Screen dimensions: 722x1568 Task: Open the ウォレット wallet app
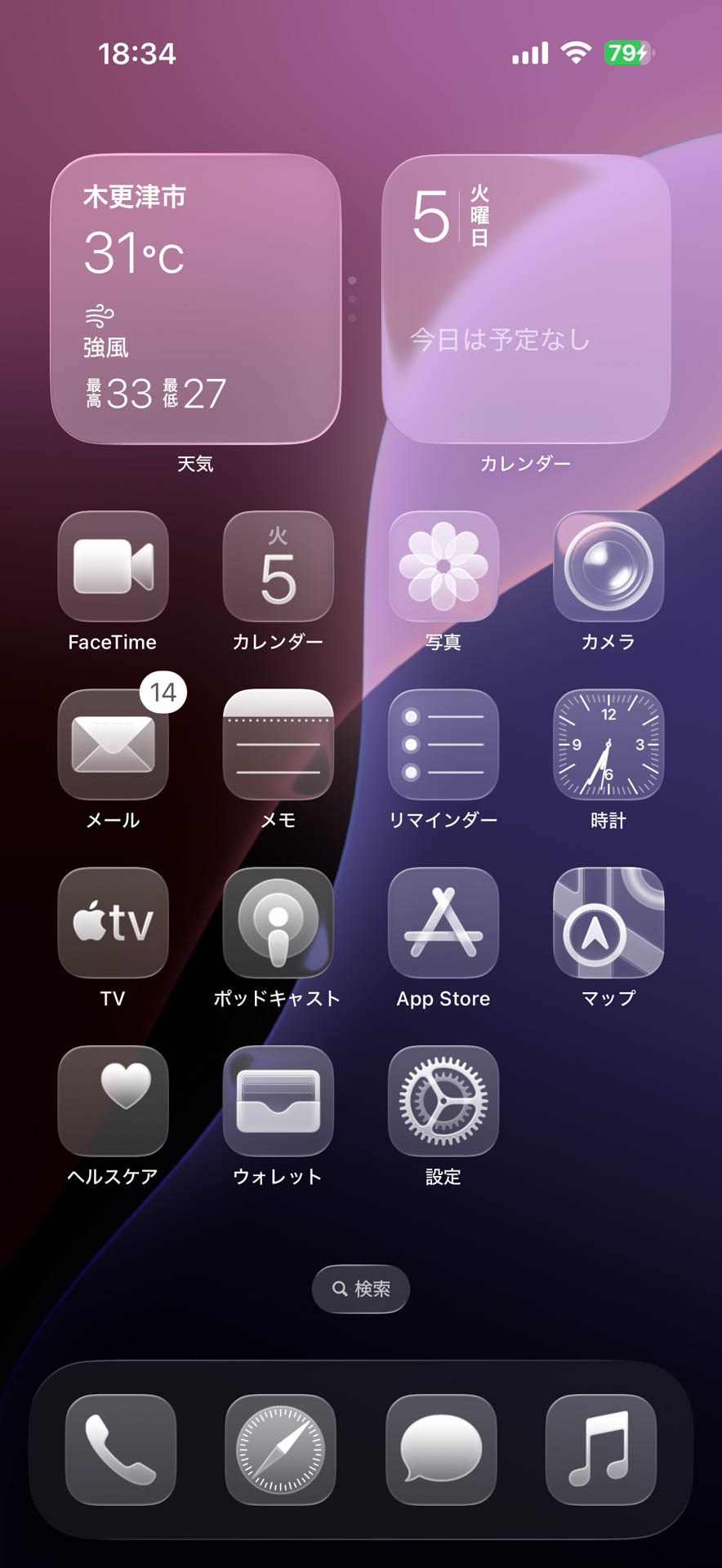[x=278, y=1100]
